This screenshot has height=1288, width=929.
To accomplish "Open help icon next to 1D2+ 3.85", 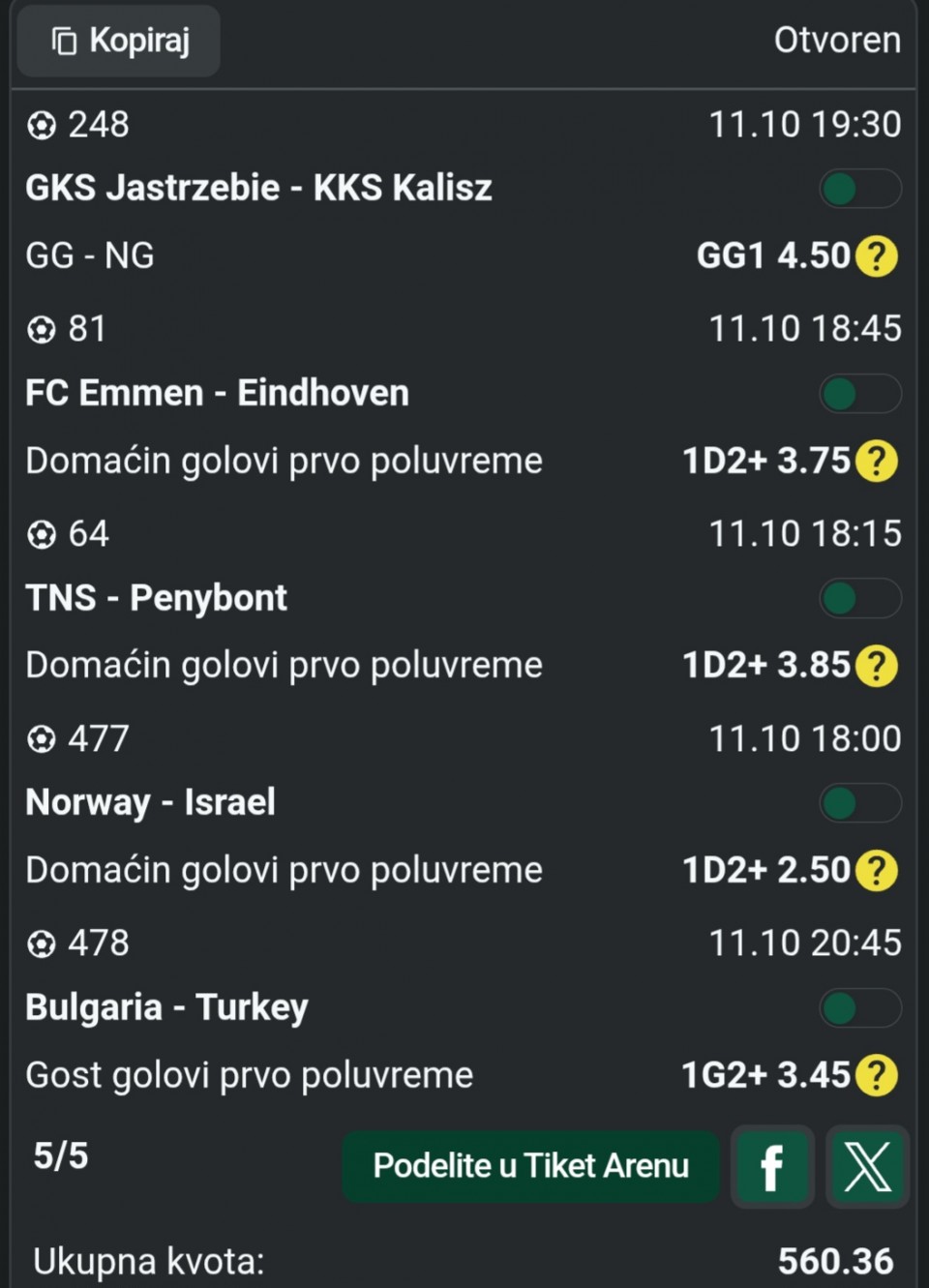I will (x=877, y=666).
